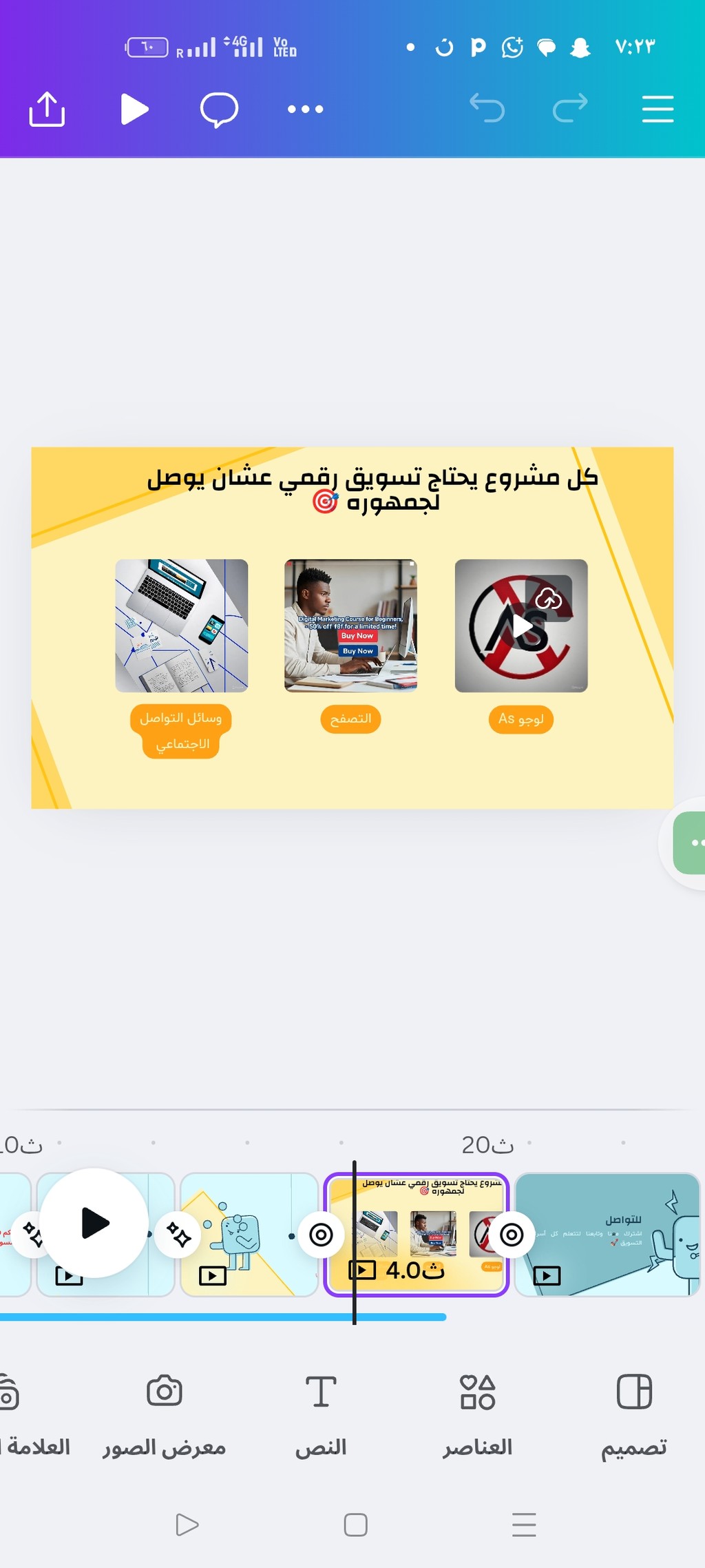Undo the last edit
This screenshot has height=1568, width=705.
pos(487,108)
